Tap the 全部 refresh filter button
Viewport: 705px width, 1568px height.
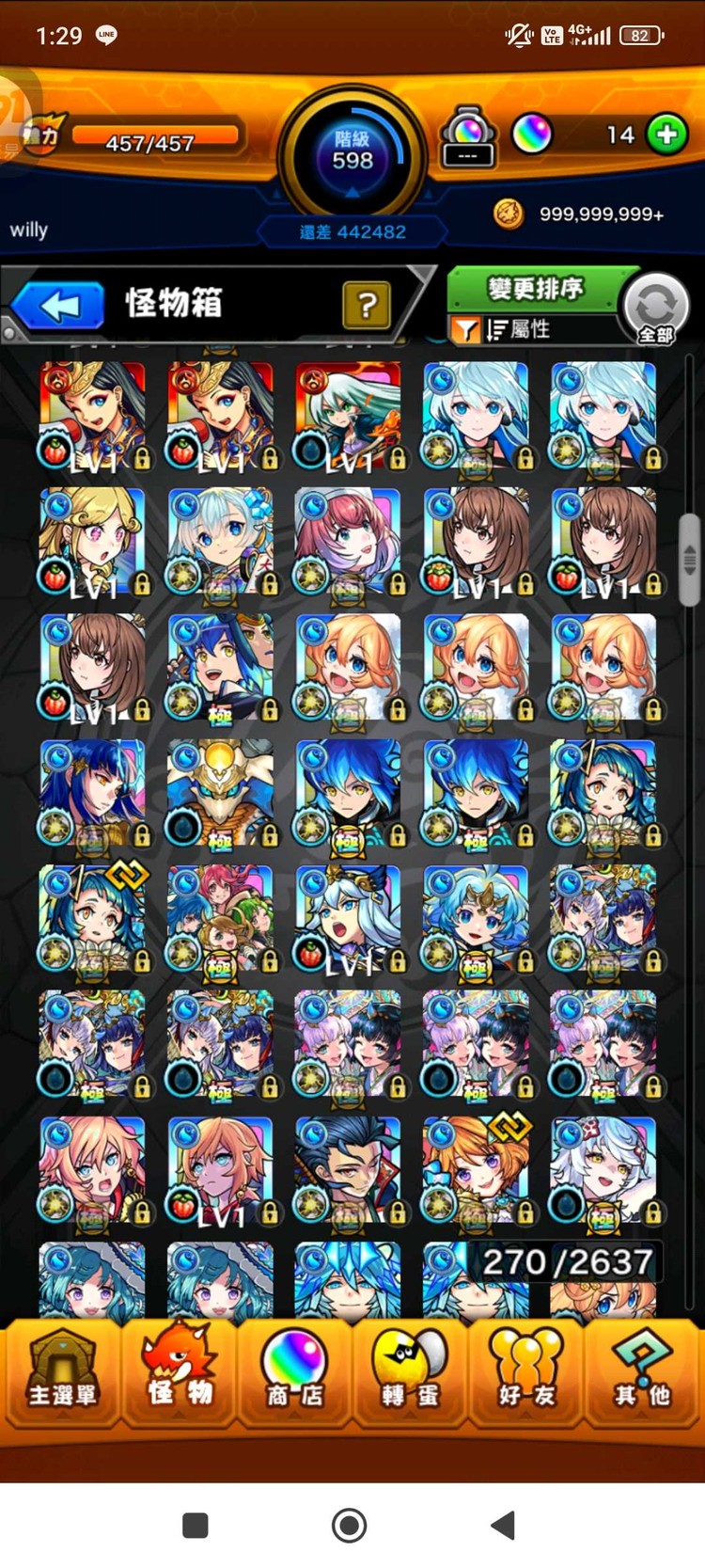pyautogui.click(x=656, y=309)
